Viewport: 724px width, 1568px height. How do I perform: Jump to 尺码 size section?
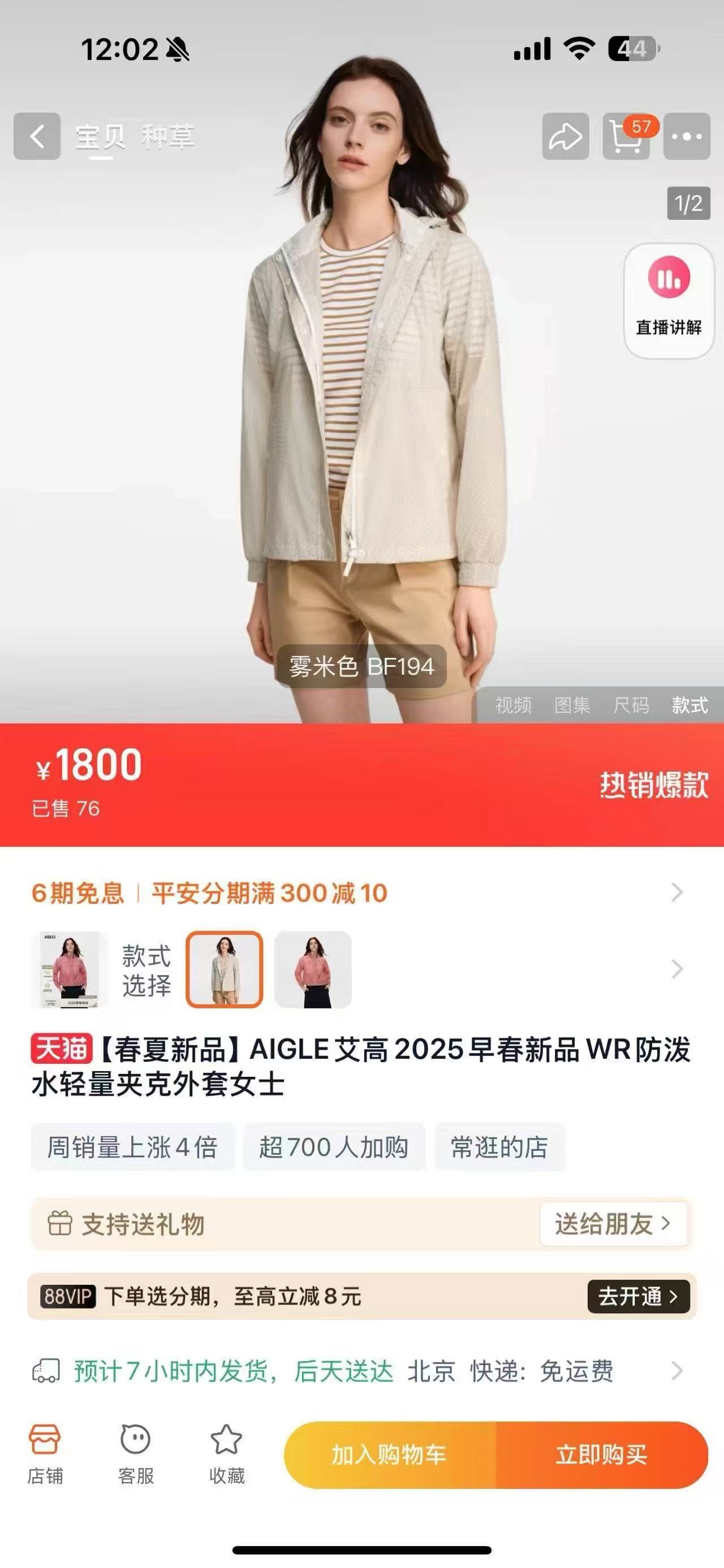coord(631,705)
